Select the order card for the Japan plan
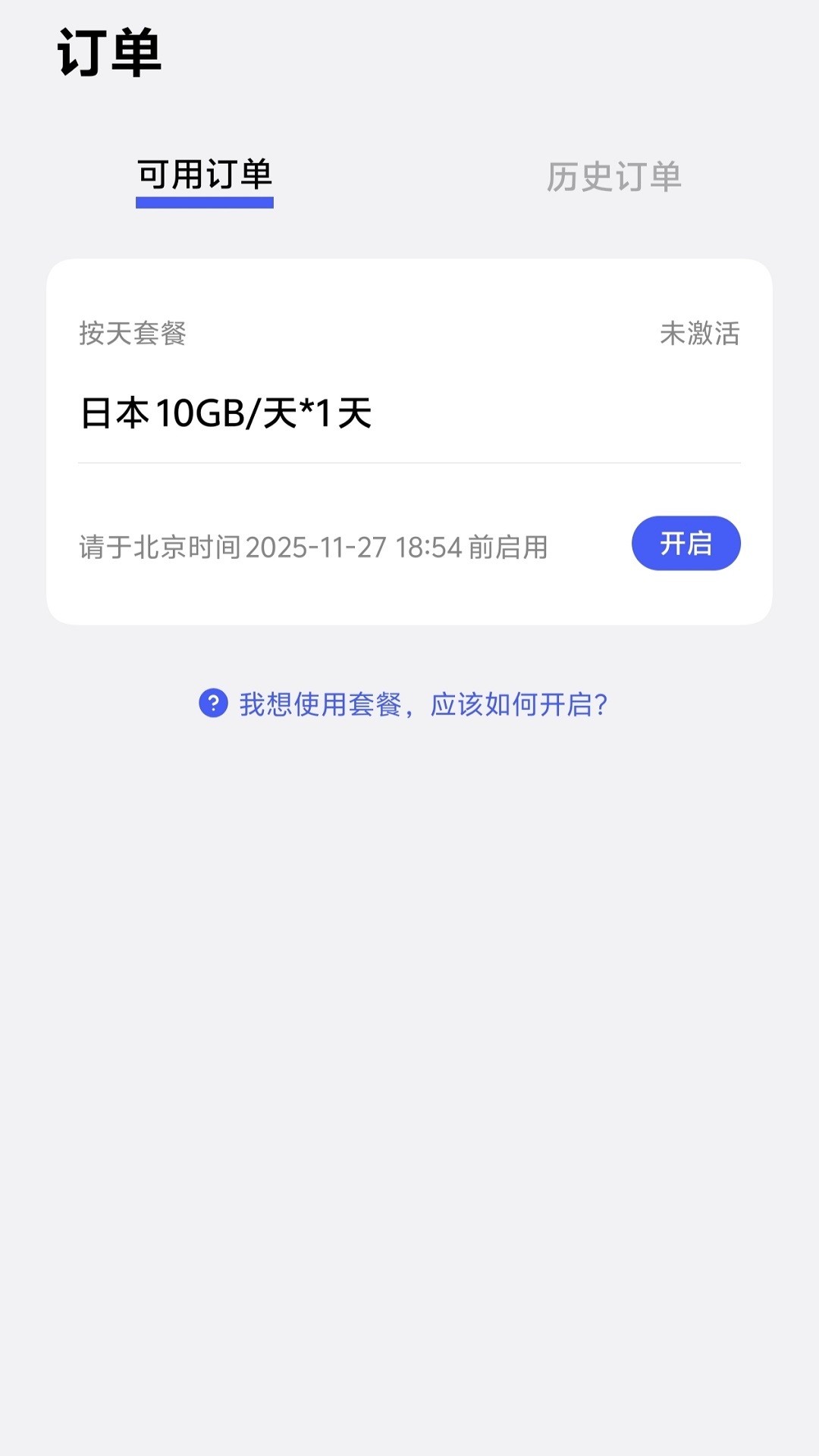 pos(409,440)
